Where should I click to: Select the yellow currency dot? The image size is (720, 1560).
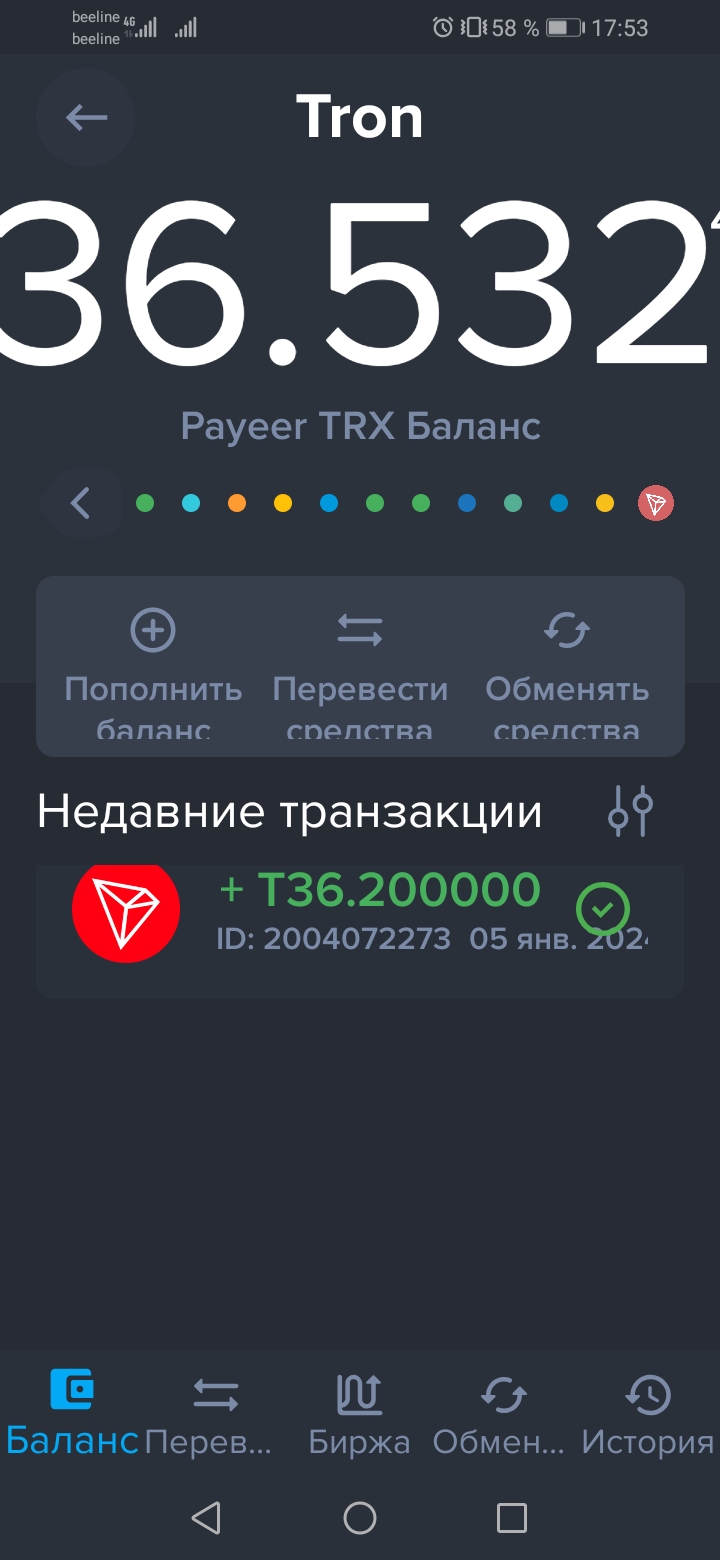click(282, 503)
